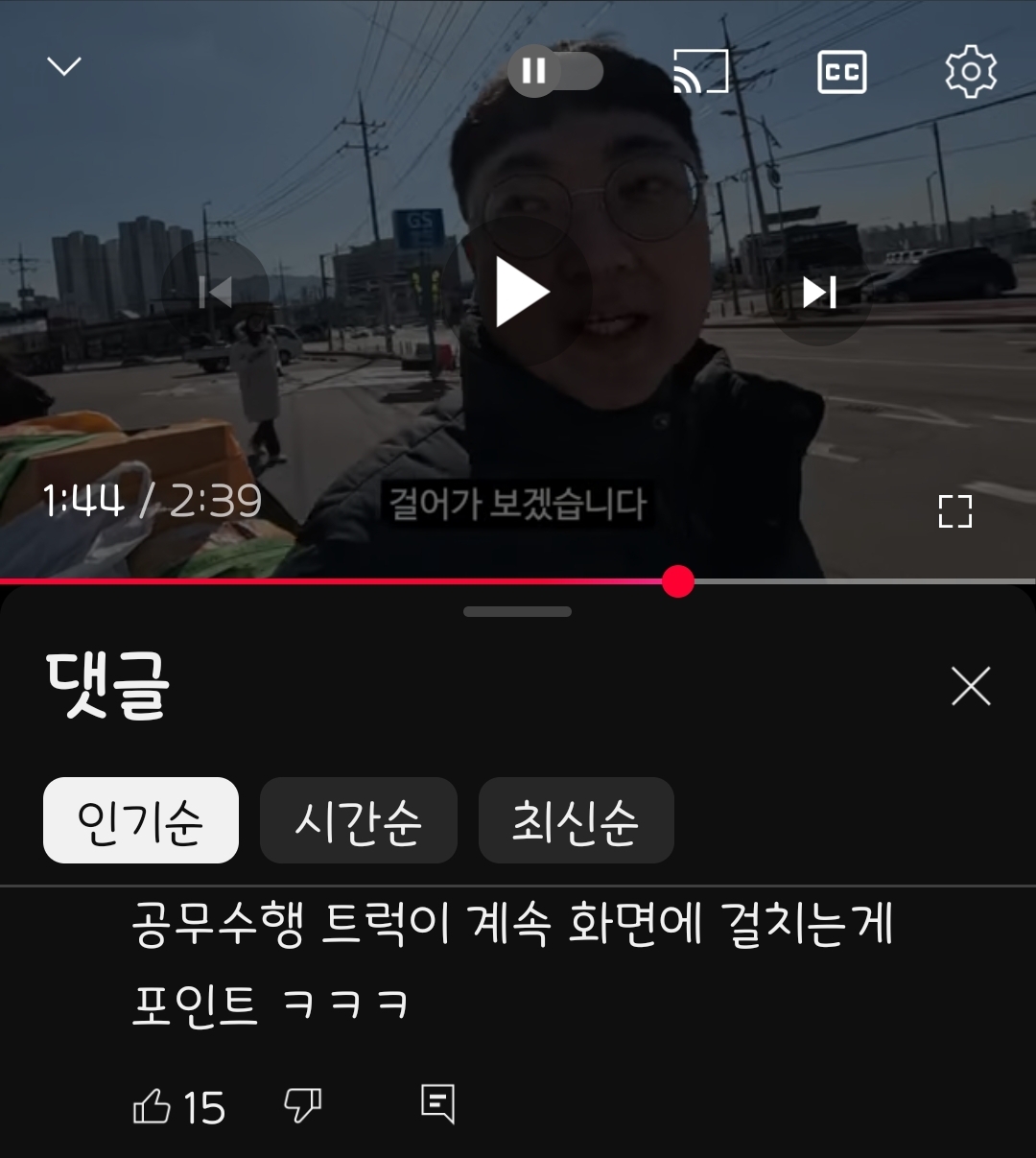Turn on closed captions
1036x1158 pixels.
coord(841,72)
